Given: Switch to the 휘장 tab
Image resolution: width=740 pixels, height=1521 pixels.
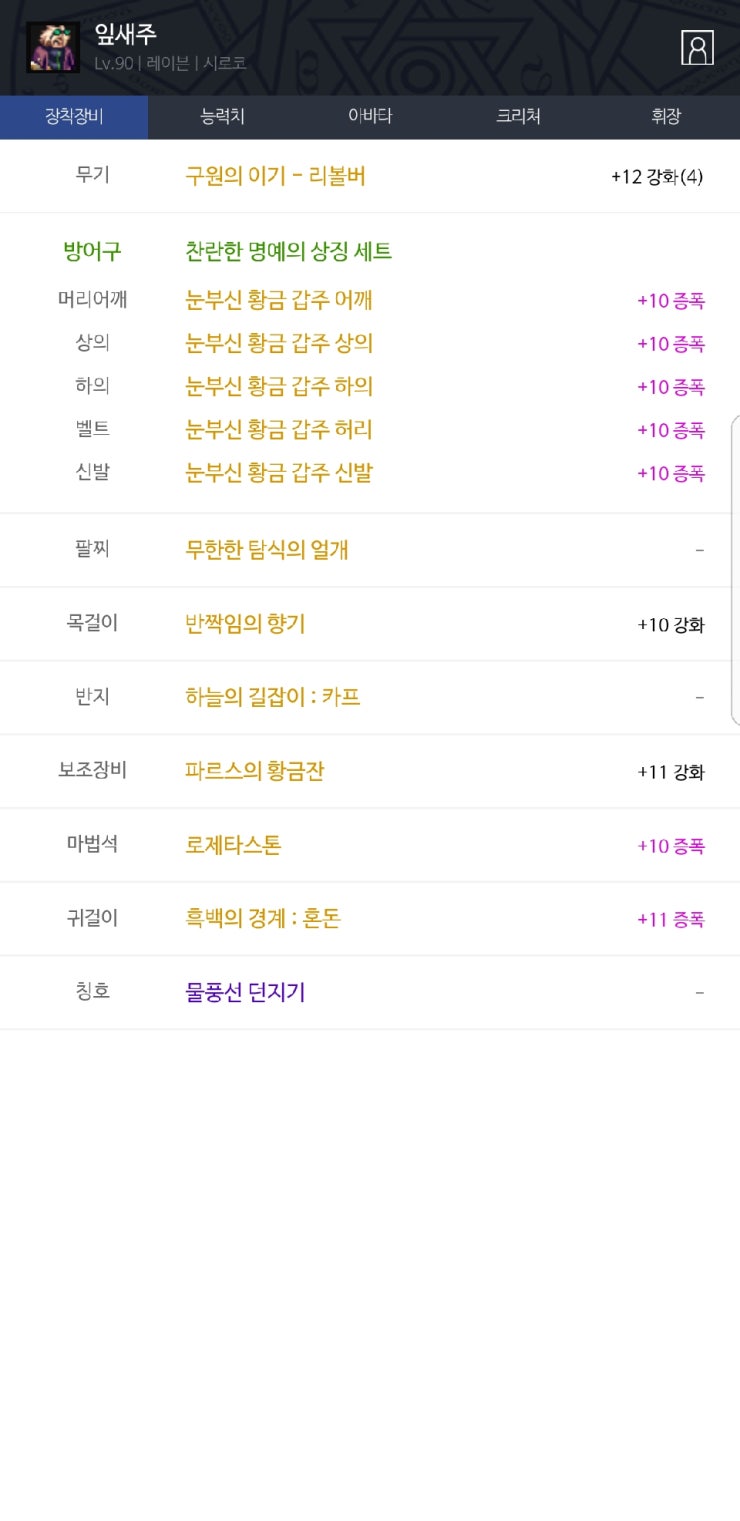Looking at the screenshot, I should (x=666, y=117).
